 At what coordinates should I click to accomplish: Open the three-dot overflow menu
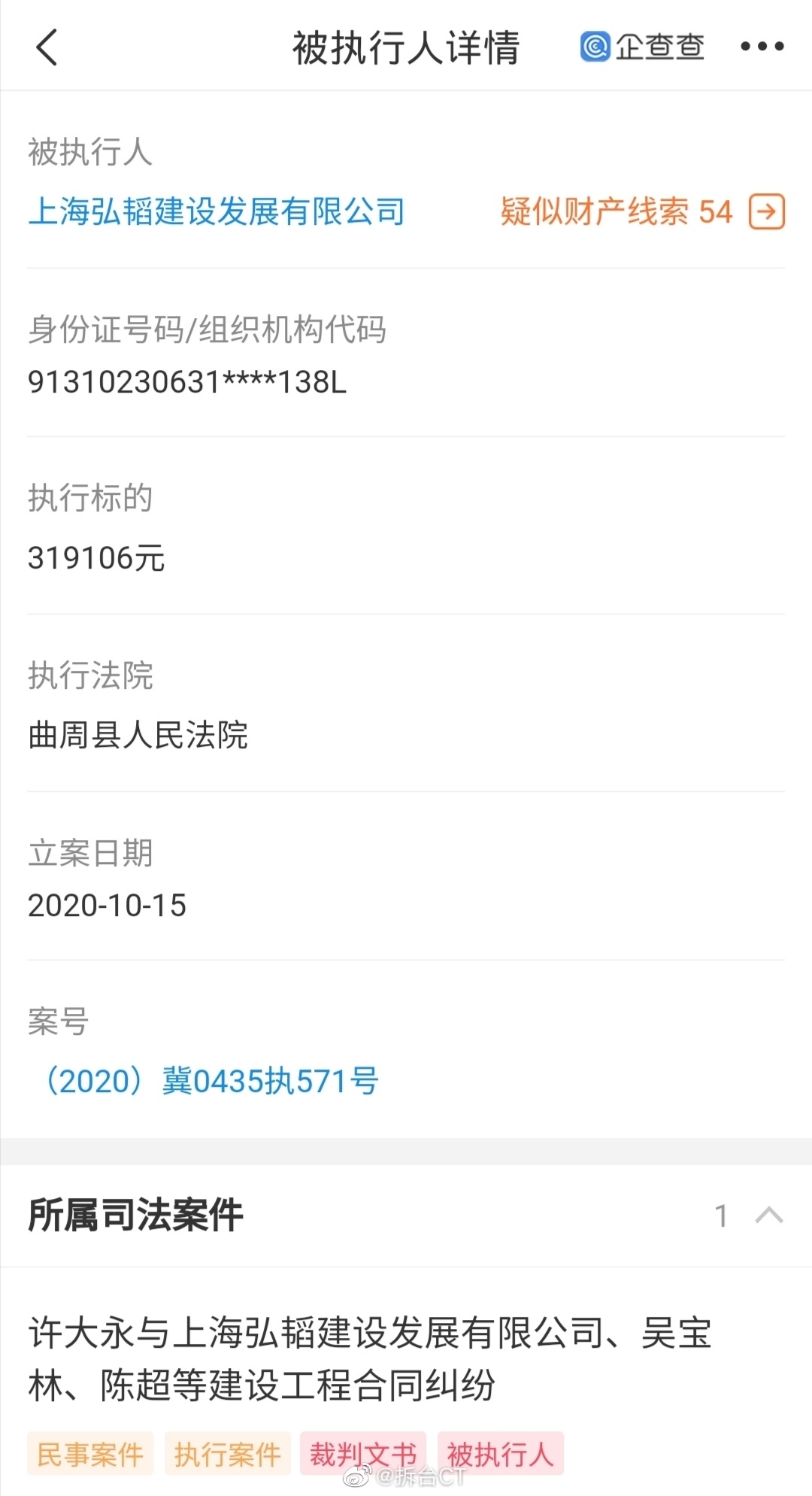click(x=762, y=47)
